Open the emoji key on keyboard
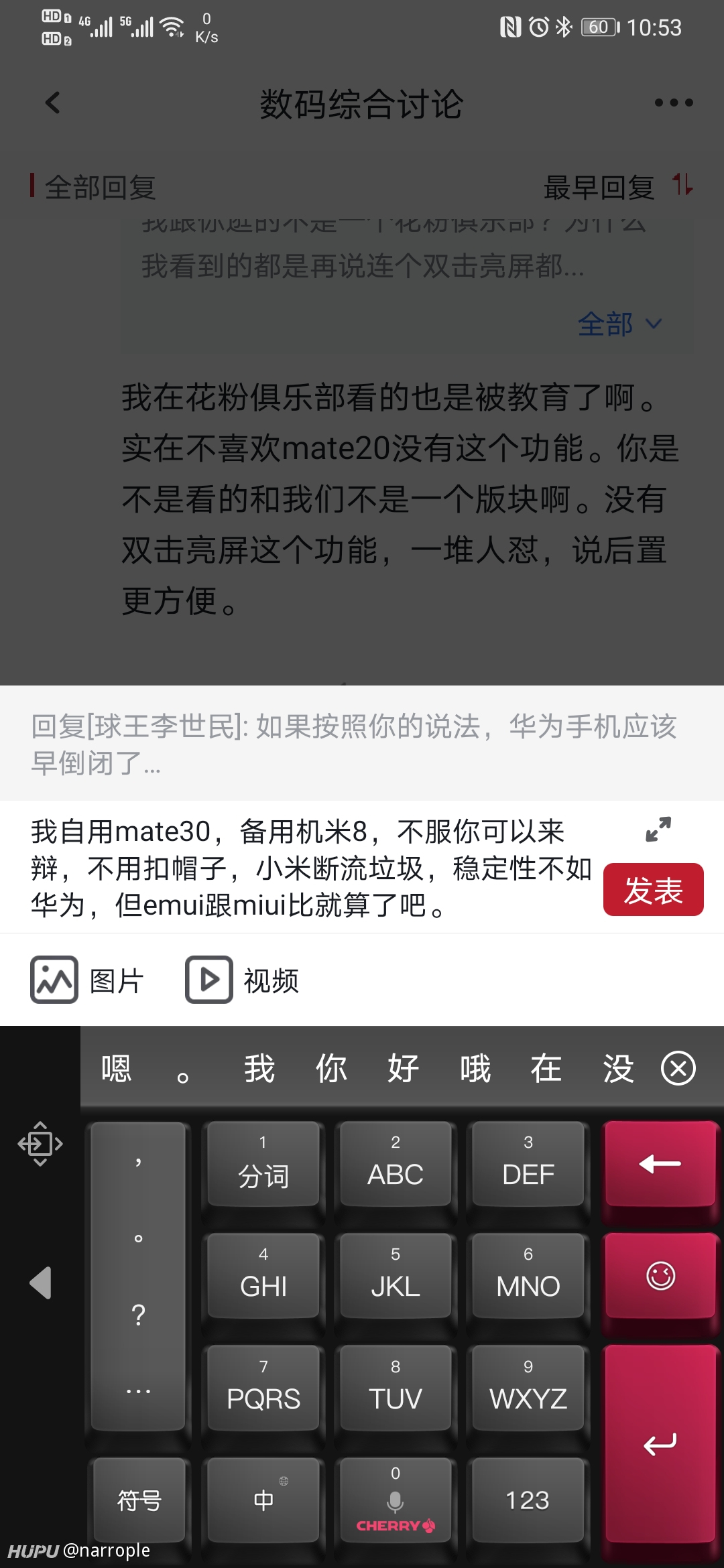724x1568 pixels. [x=660, y=1275]
